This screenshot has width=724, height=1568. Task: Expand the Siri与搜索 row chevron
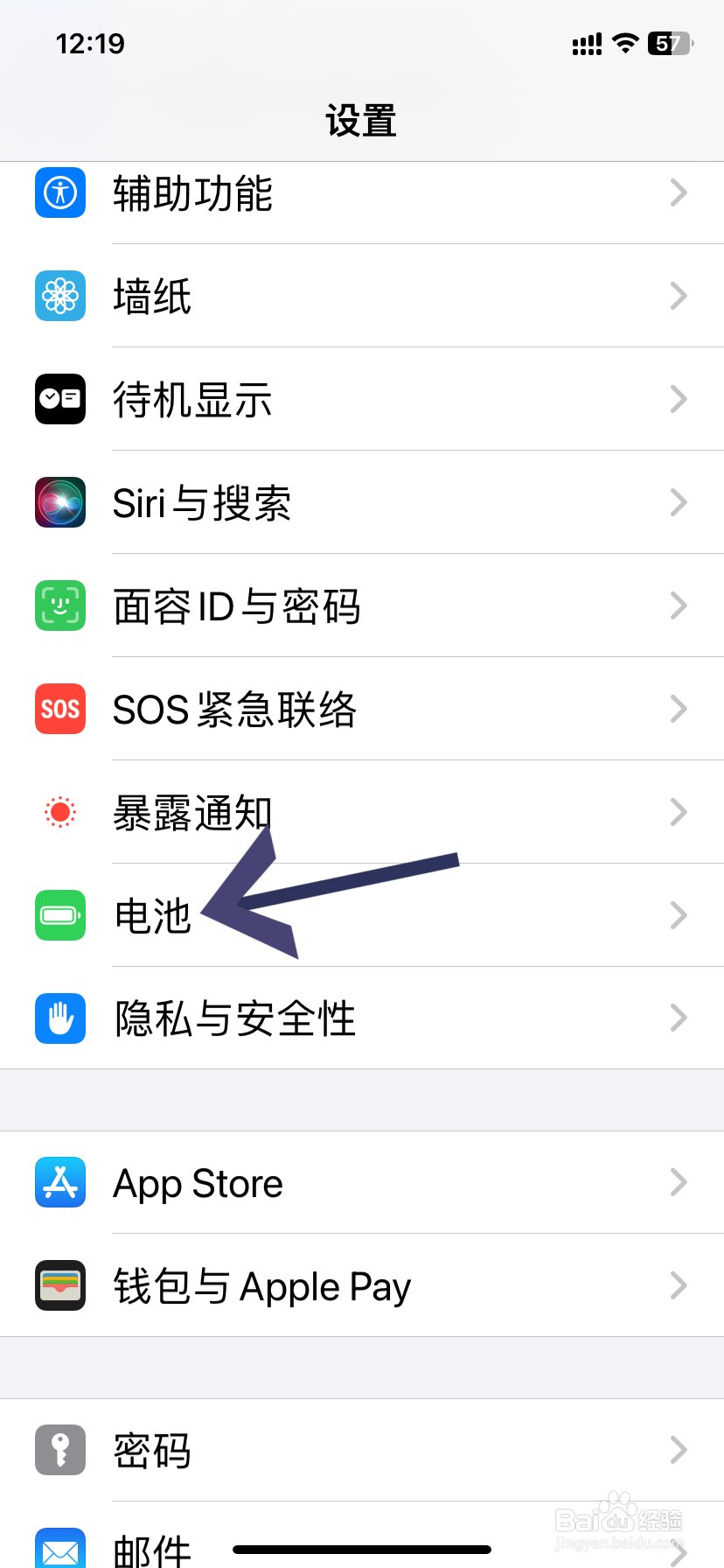tap(679, 502)
